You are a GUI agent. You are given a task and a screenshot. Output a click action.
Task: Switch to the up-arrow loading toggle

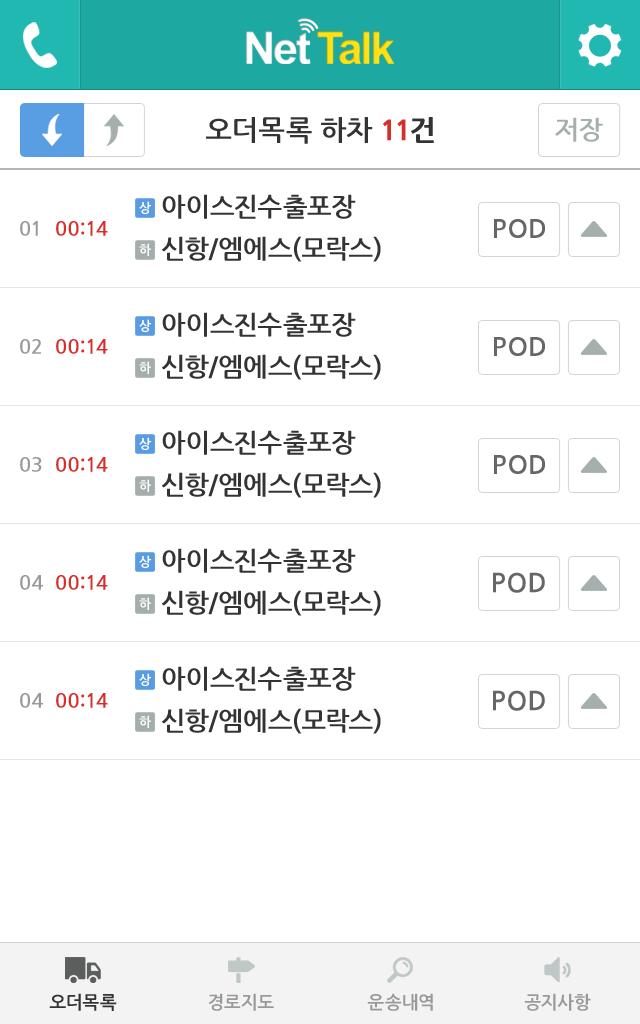(x=114, y=130)
